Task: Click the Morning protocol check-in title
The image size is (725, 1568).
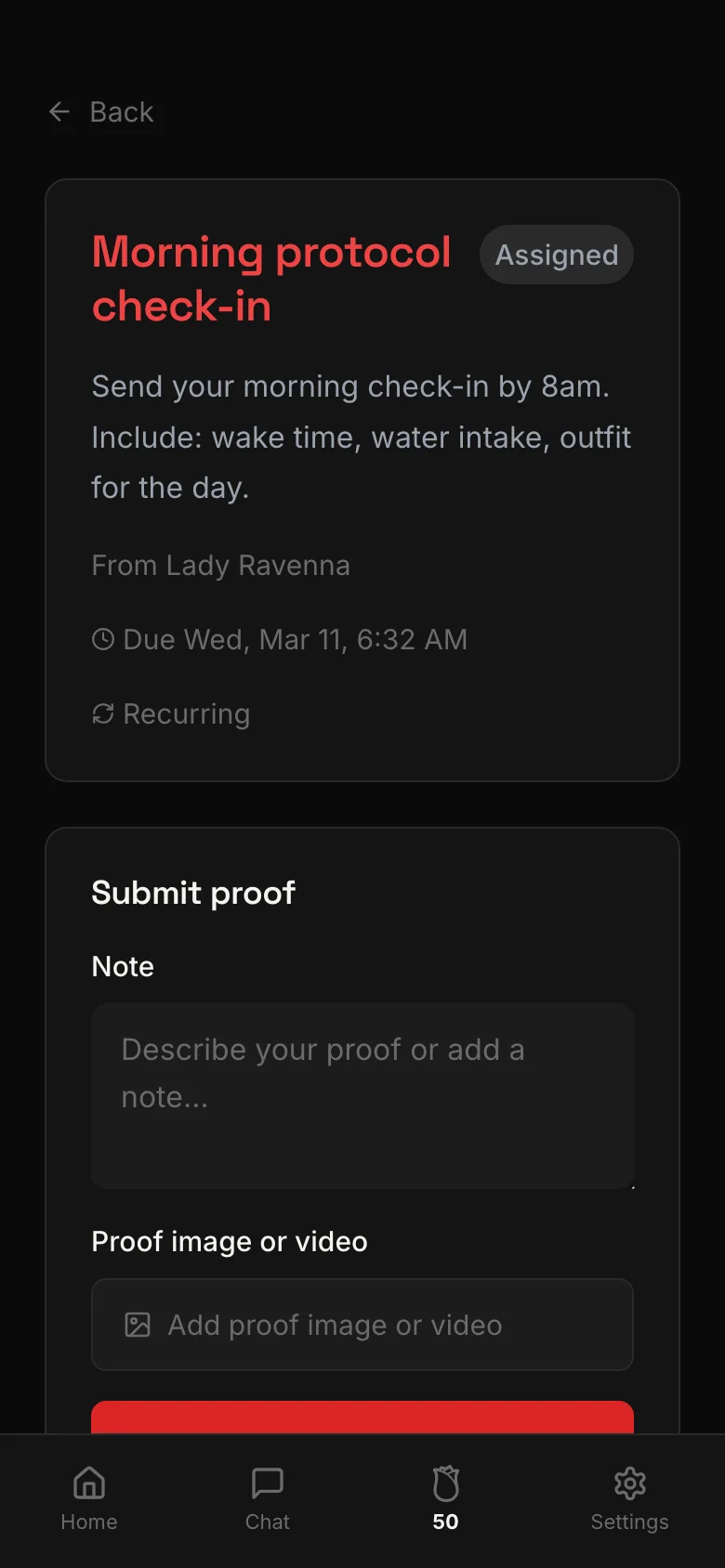Action: pyautogui.click(x=271, y=279)
